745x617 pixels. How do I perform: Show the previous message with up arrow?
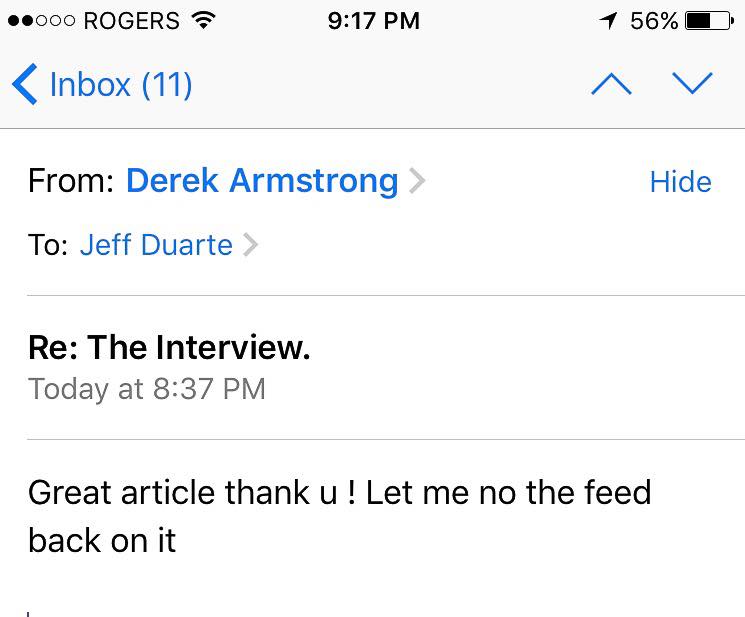[x=611, y=85]
